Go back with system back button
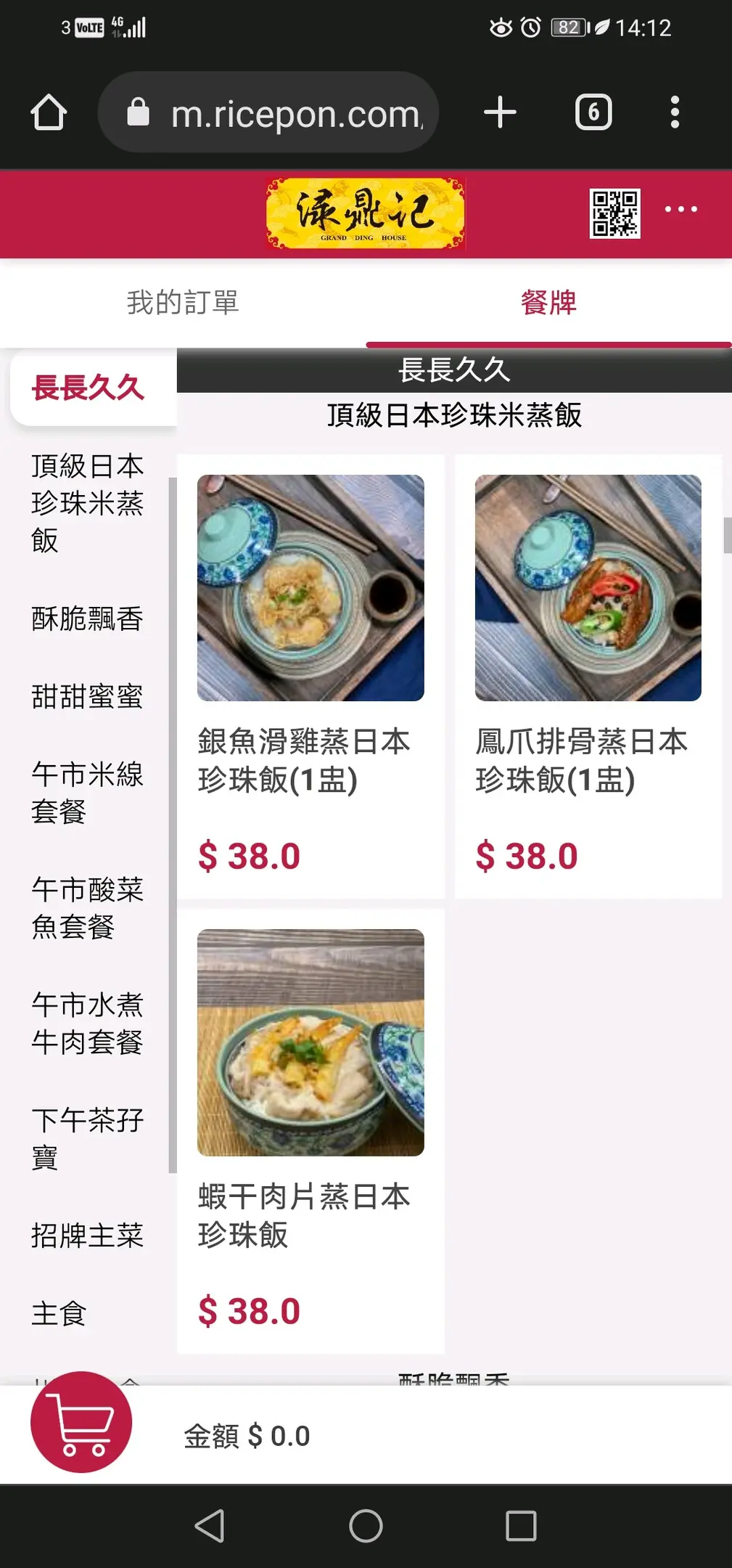This screenshot has height=1568, width=732. 210,1525
